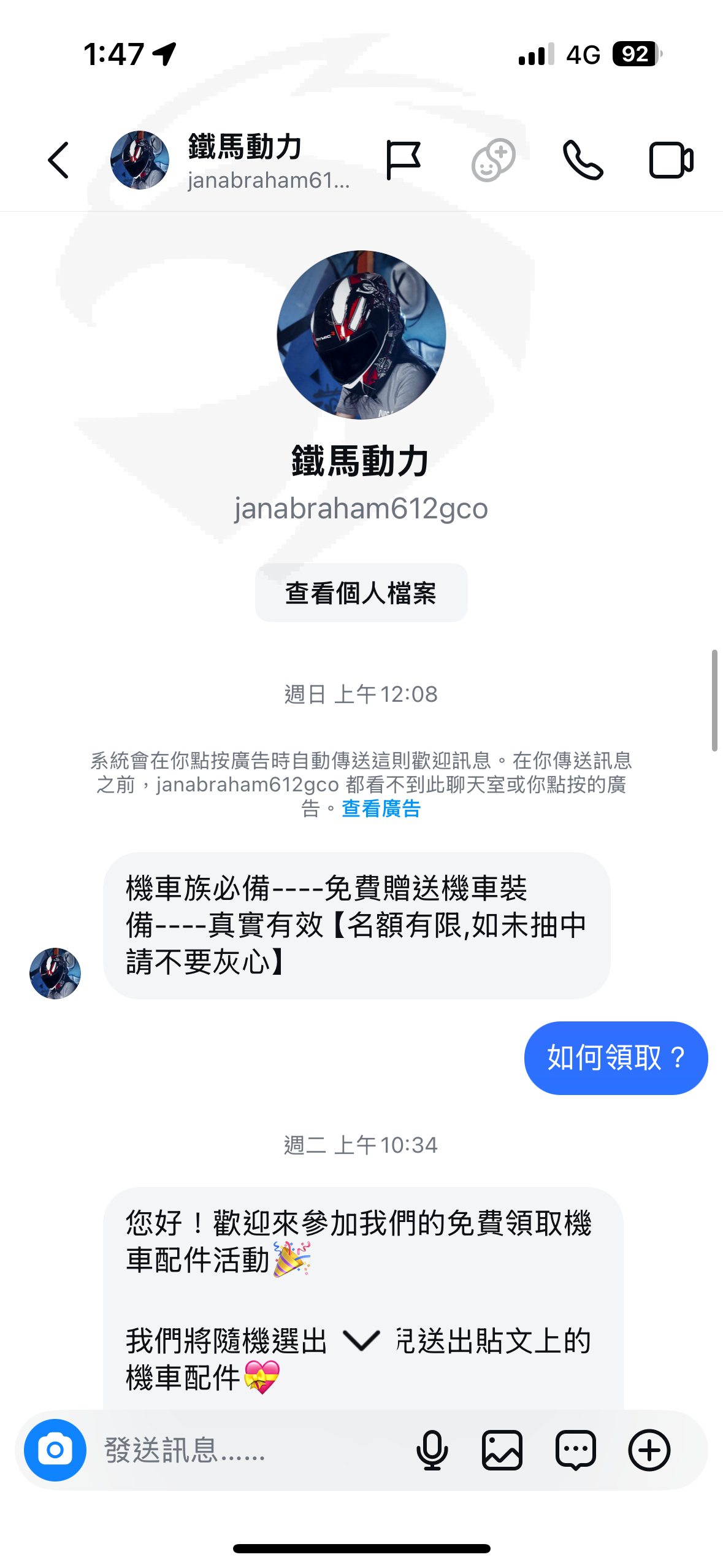Open 鐵馬動力 contact details in header
This screenshot has height=1568, width=723.
pos(231,161)
